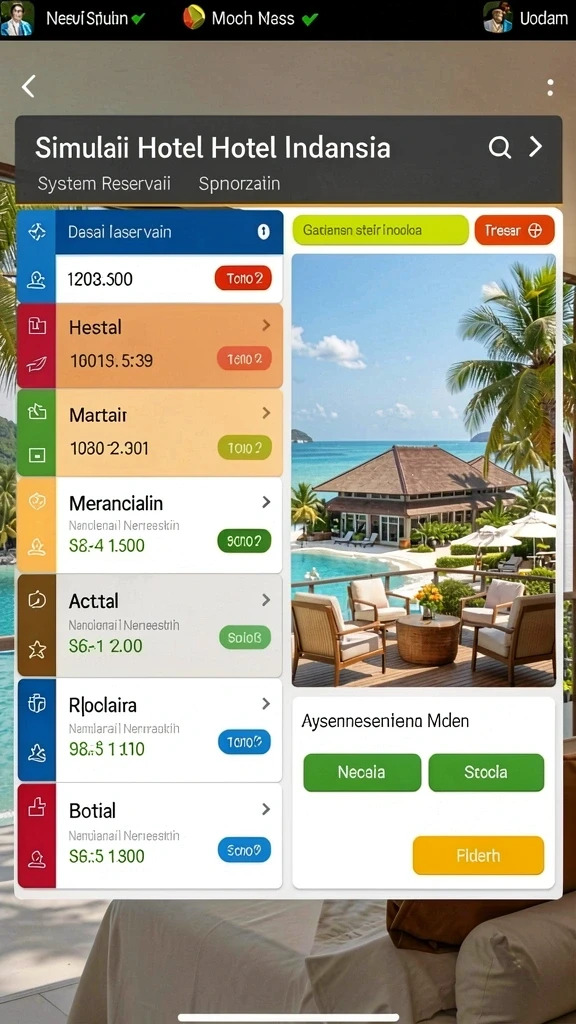The height and width of the screenshot is (1024, 576).
Task: Tap the green Necaia button
Action: 362,773
